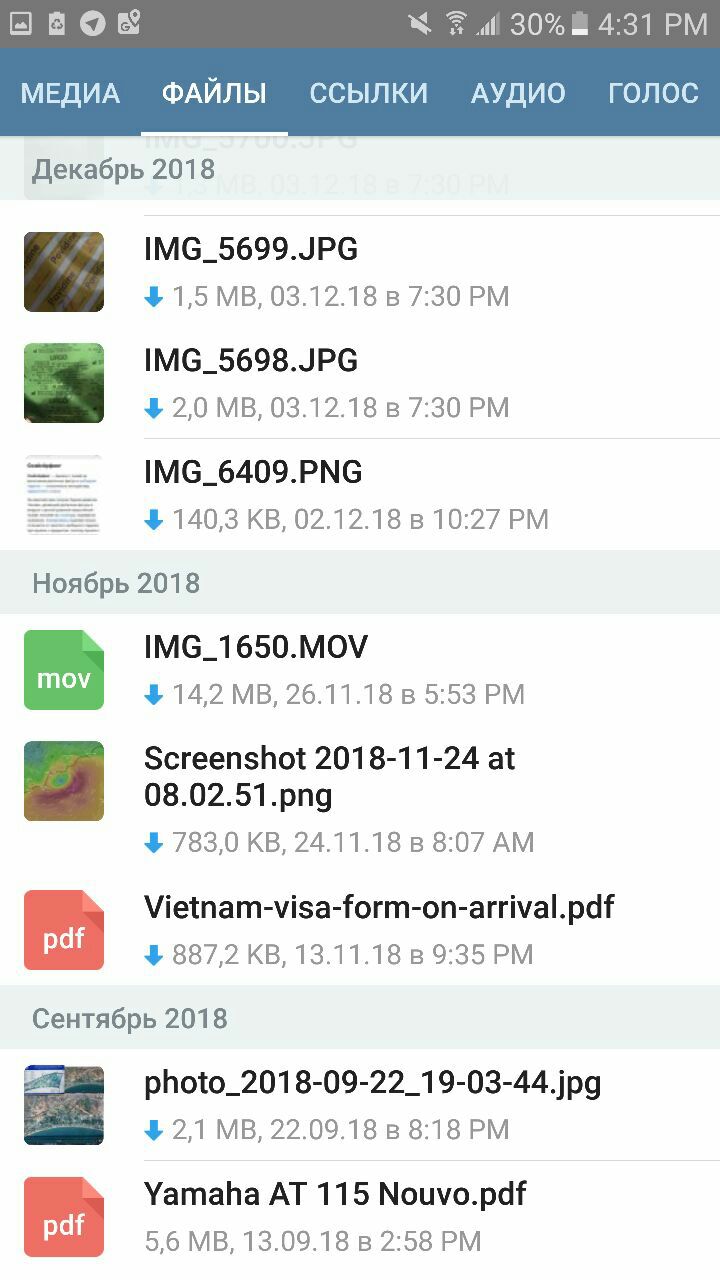Switch to the Медиа tab
720x1280 pixels.
tap(70, 93)
